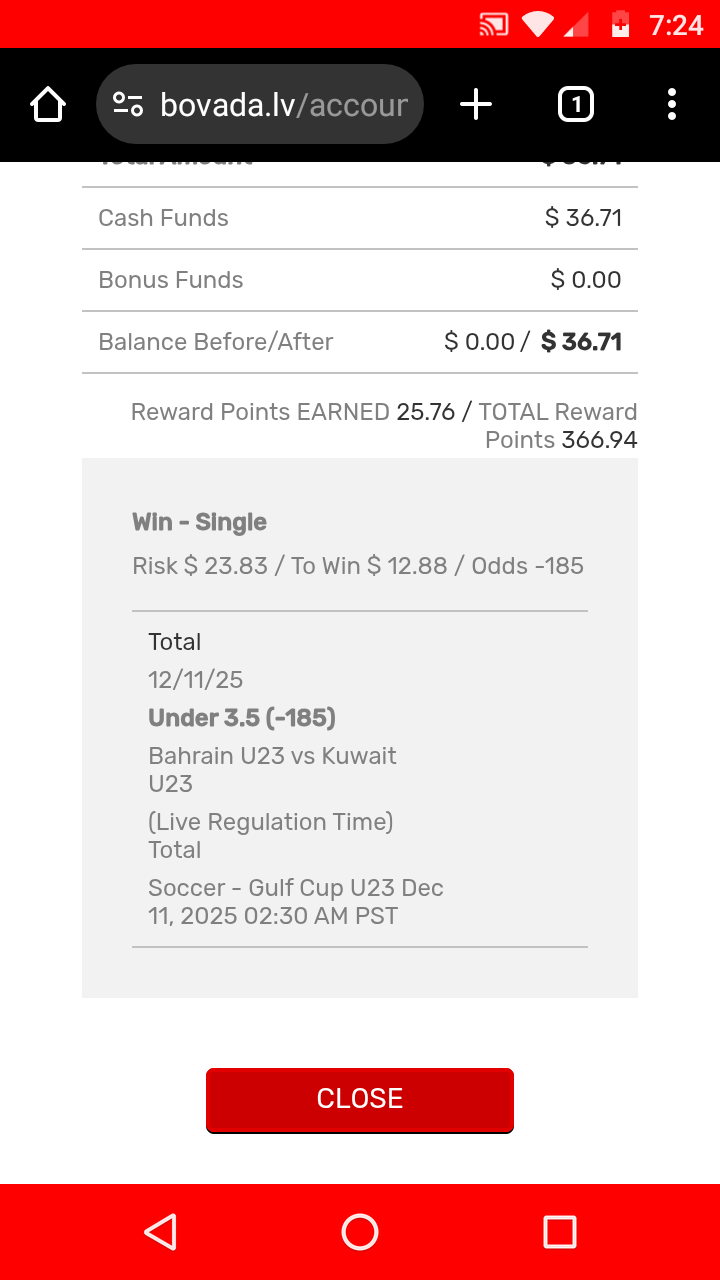Open a new browser tab
720x1280 pixels.
click(x=476, y=104)
